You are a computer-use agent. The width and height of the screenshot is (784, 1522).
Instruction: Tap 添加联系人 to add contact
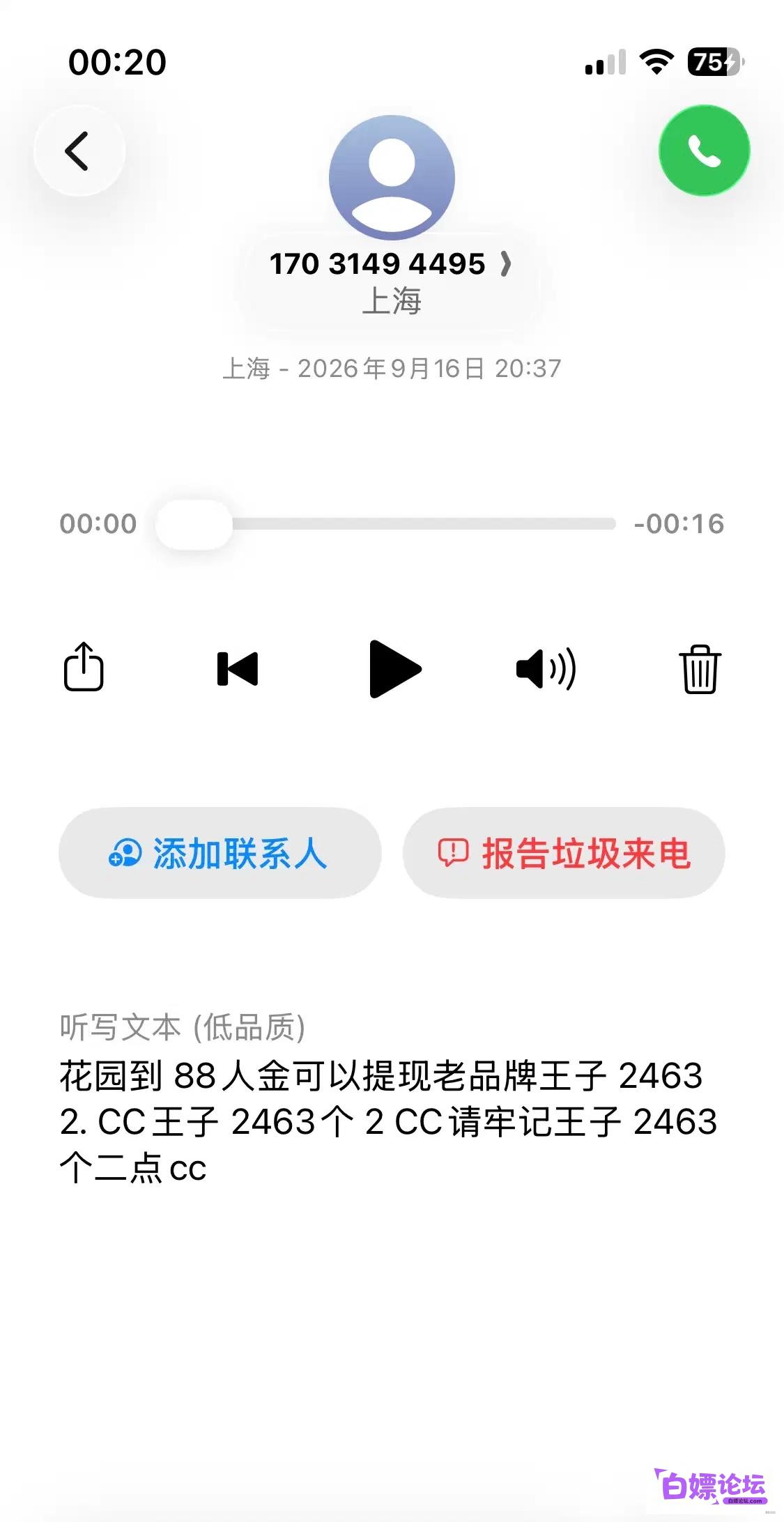pos(220,853)
